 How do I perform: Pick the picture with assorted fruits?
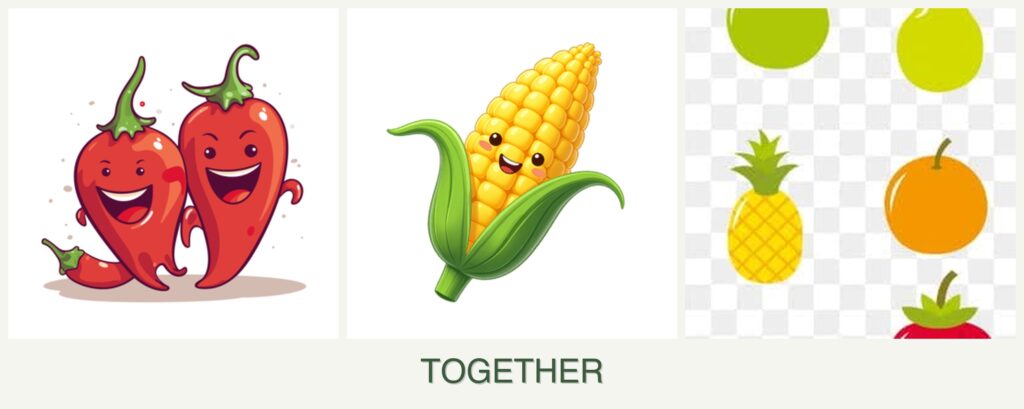click(x=850, y=173)
